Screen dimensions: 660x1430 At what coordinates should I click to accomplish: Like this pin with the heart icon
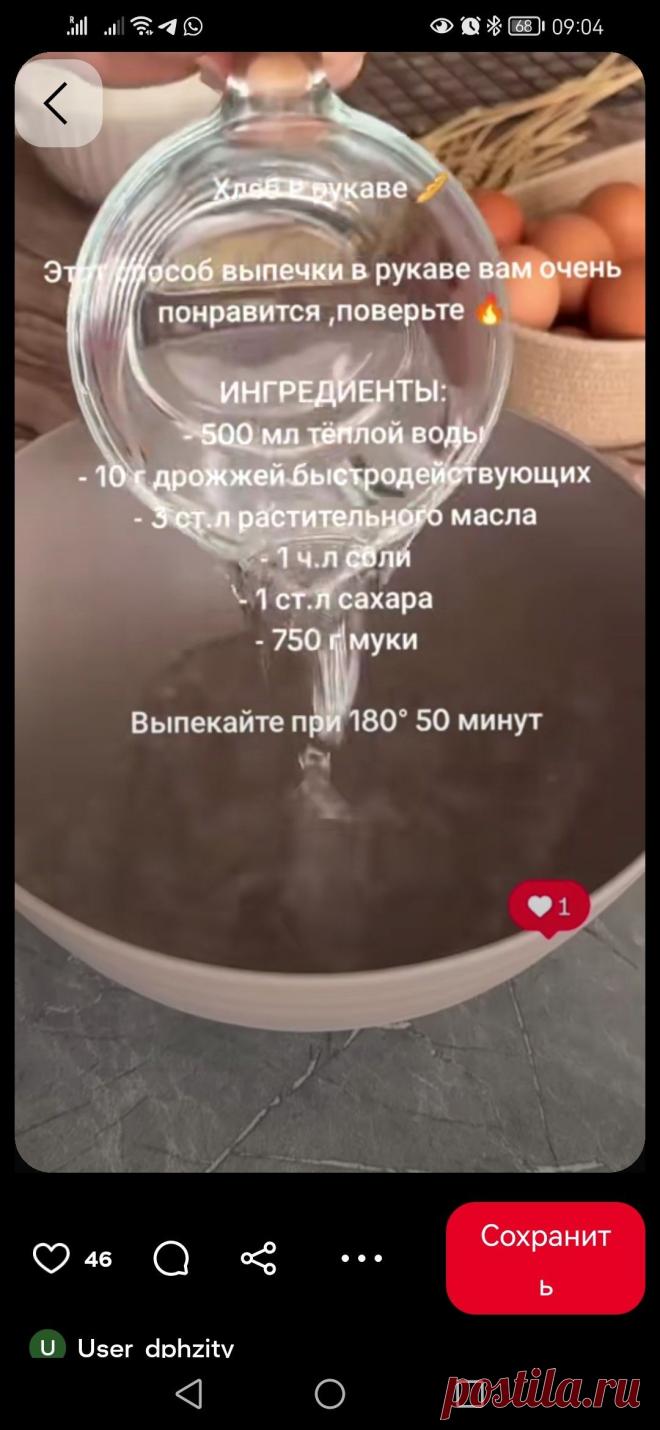point(51,1258)
